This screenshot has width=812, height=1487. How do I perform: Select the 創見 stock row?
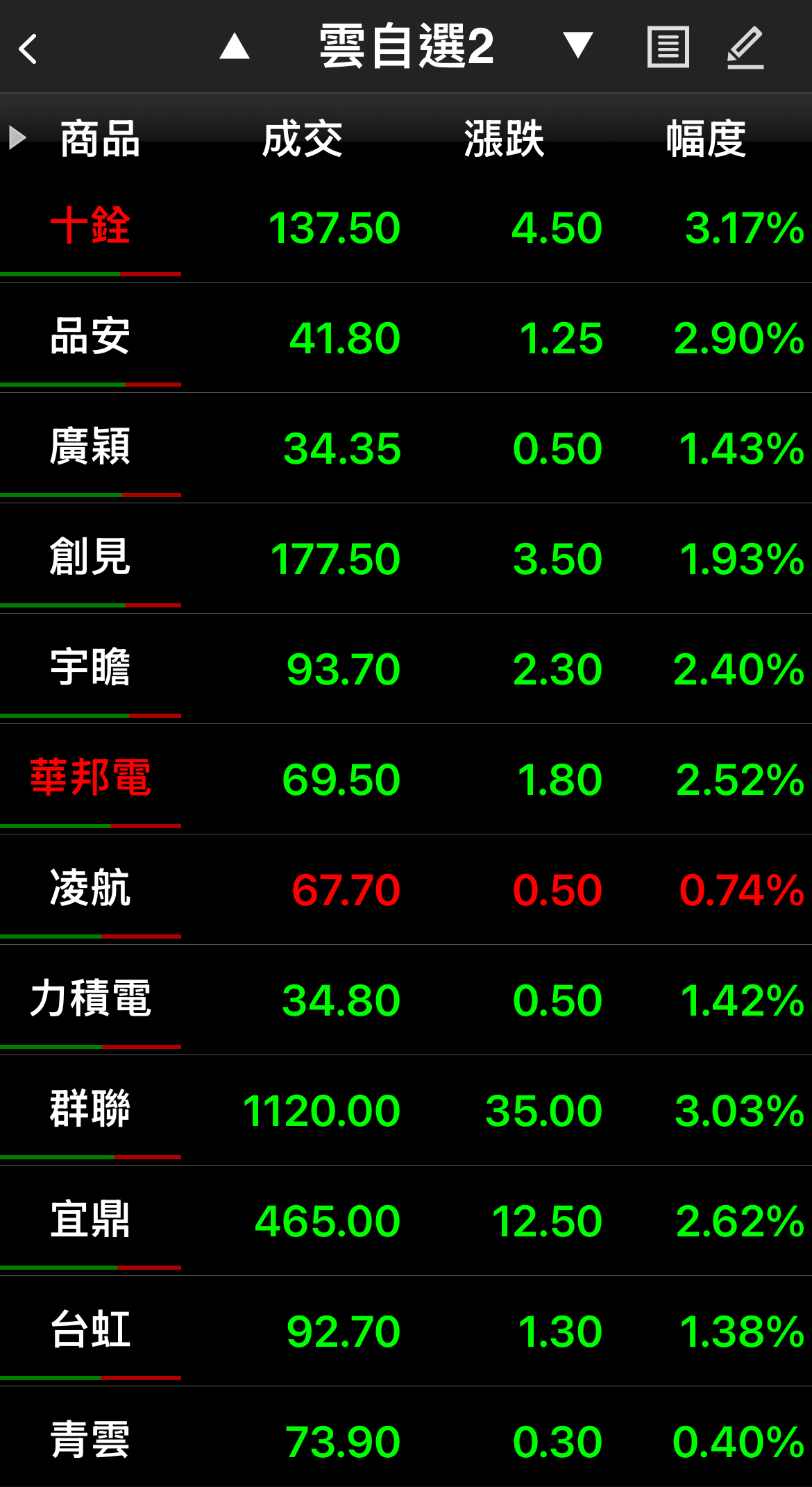pos(406,558)
